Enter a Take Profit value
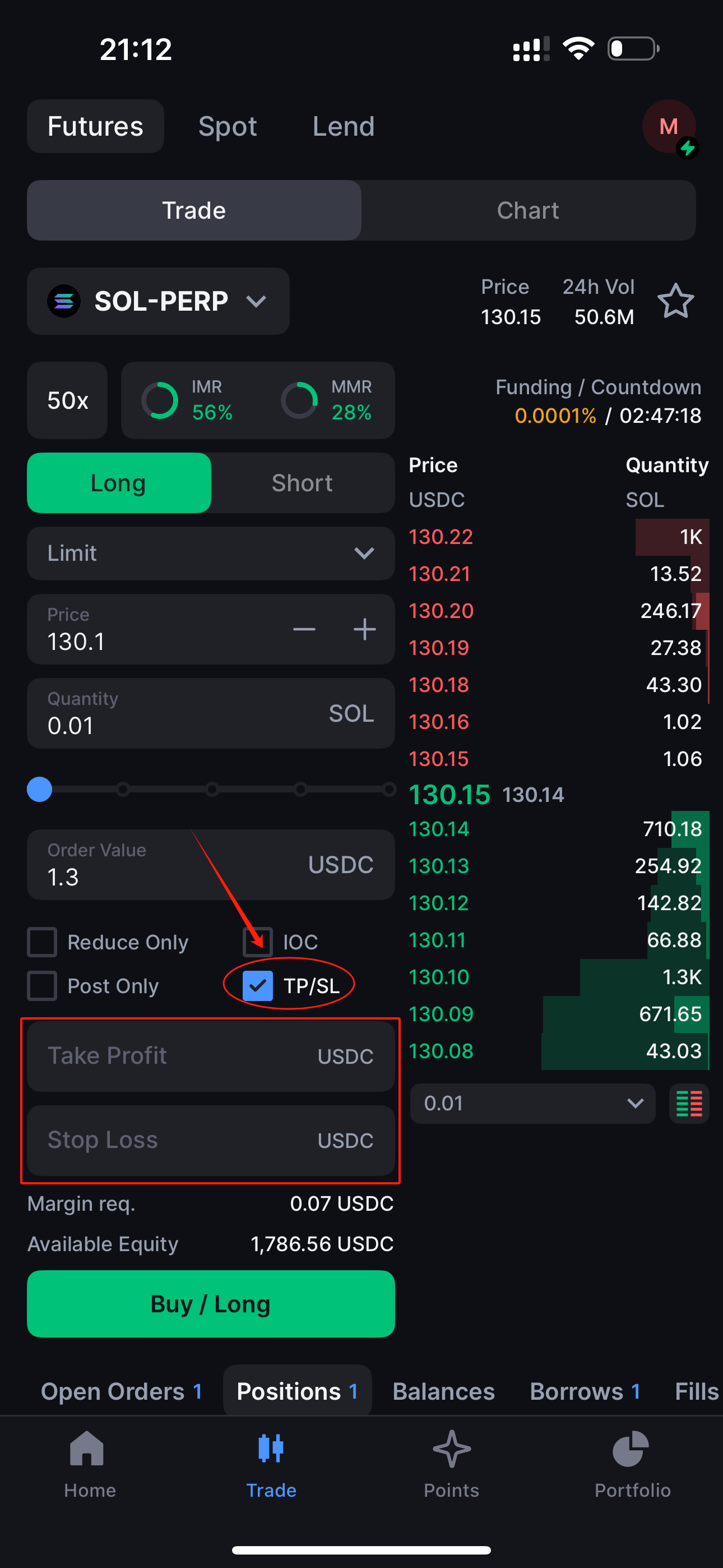 click(211, 1055)
